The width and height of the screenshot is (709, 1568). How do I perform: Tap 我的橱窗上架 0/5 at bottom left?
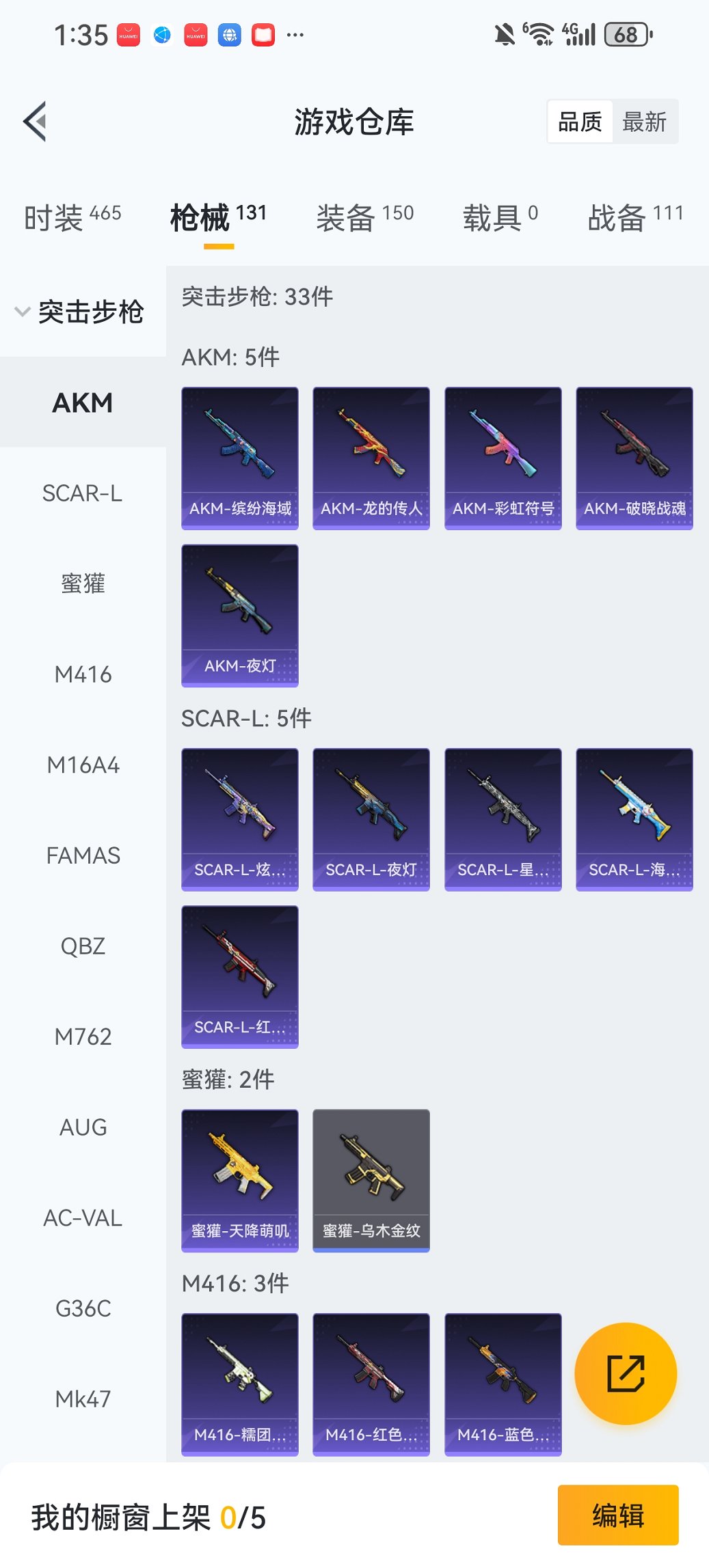click(x=148, y=1517)
